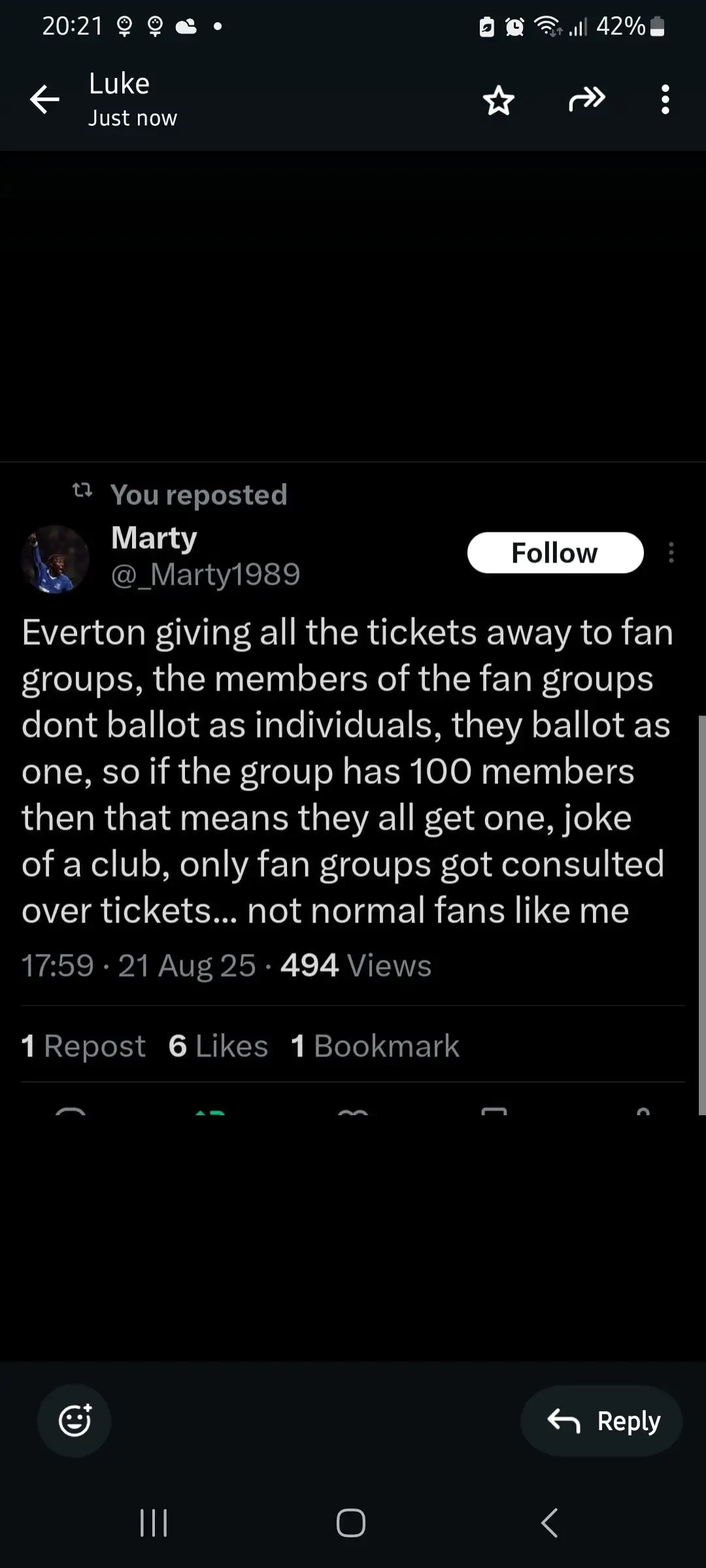Image resolution: width=706 pixels, height=1568 pixels.
Task: Open the overflow menu in the top bar
Action: (665, 100)
